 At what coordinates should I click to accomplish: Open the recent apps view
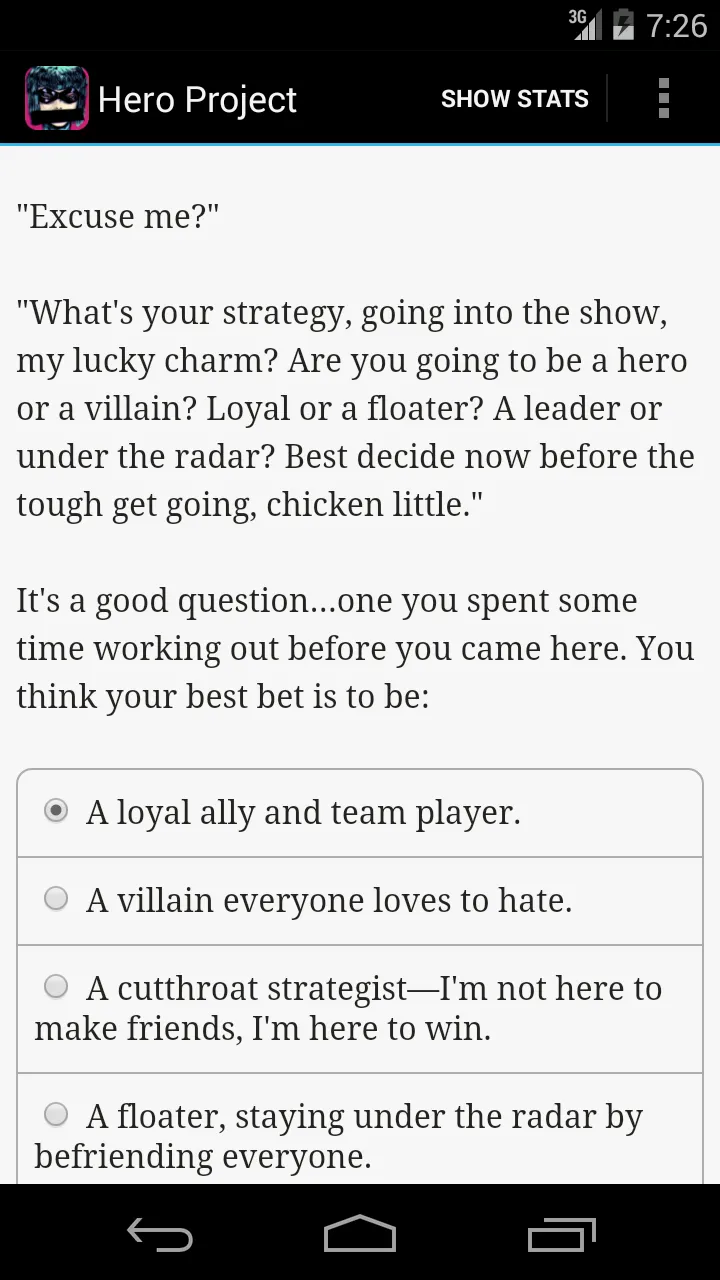pyautogui.click(x=561, y=1234)
